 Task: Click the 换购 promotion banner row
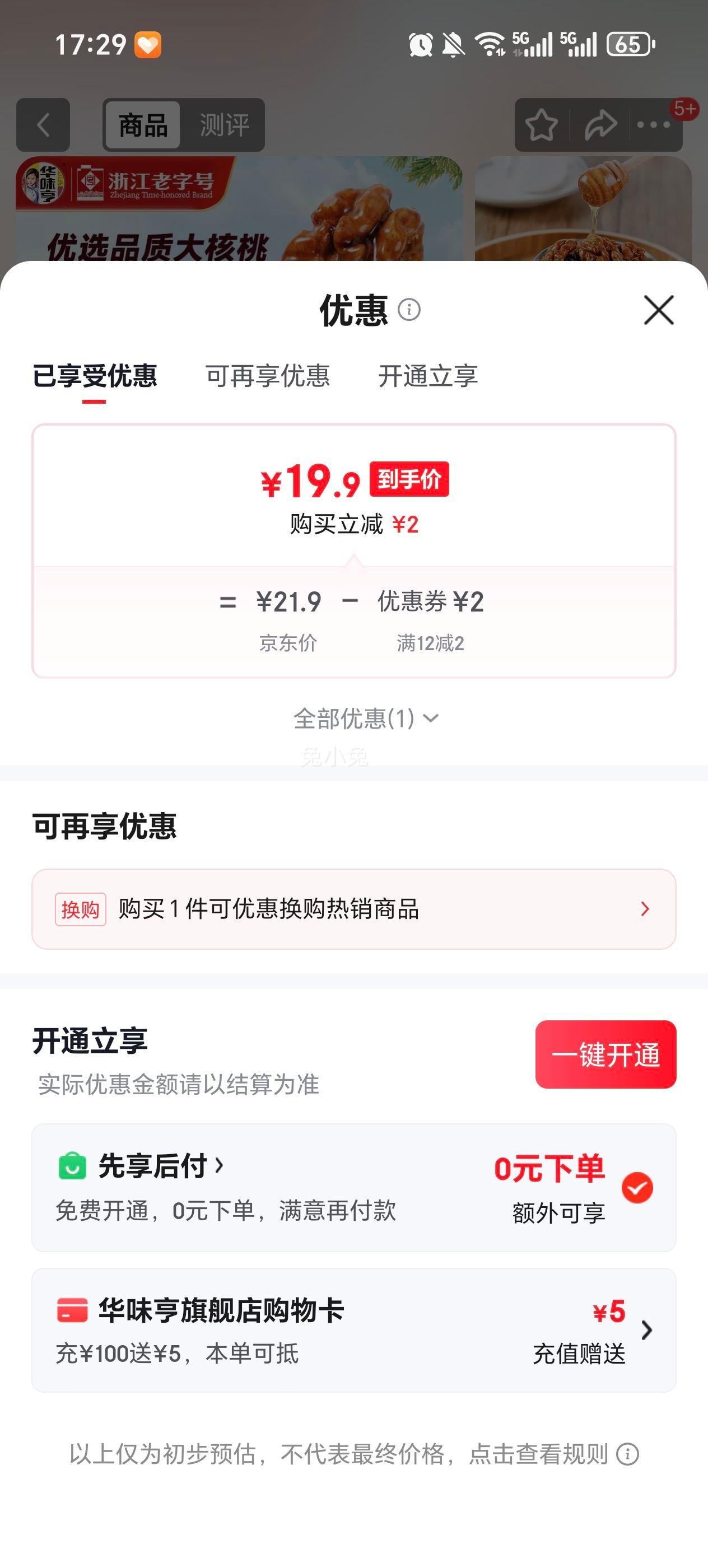point(353,909)
